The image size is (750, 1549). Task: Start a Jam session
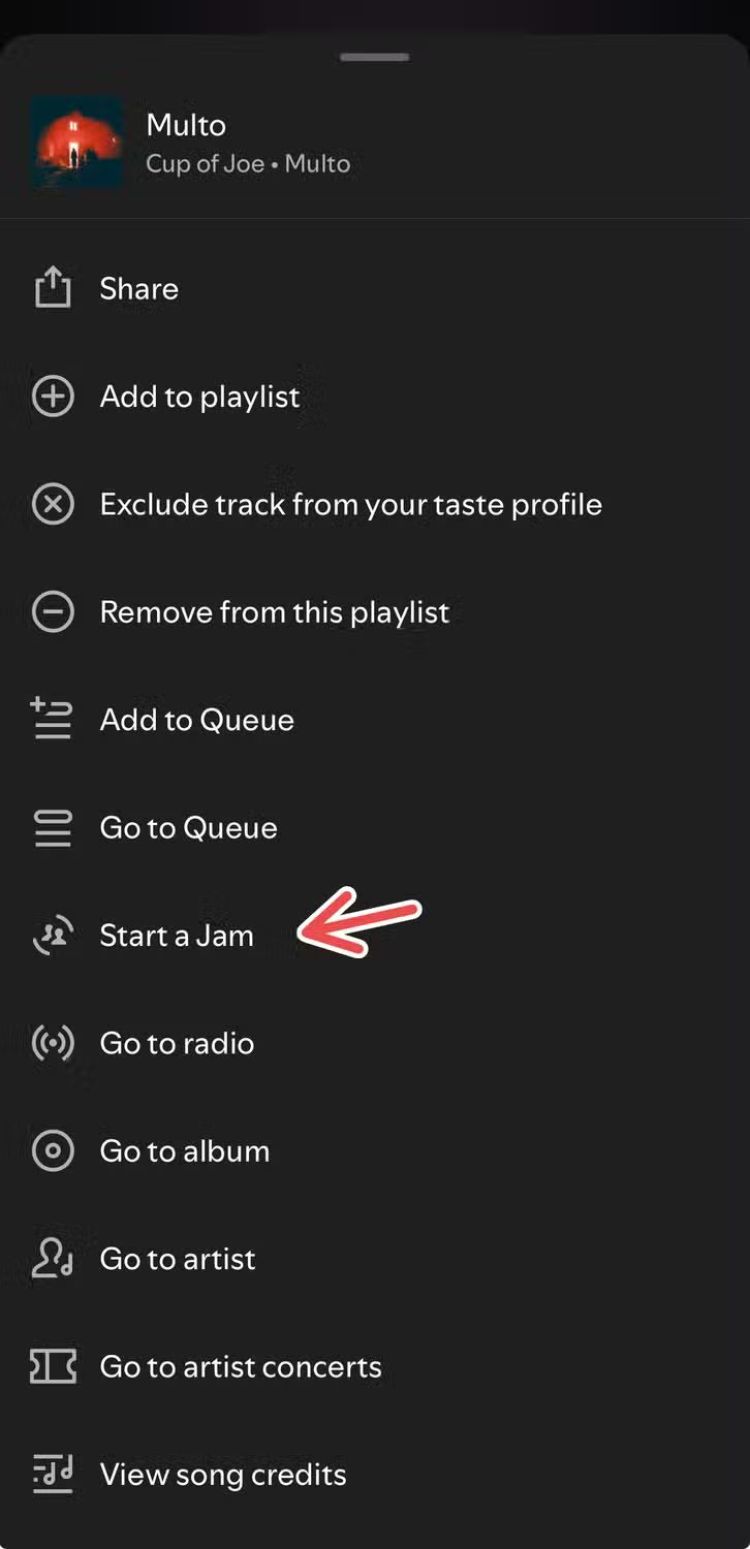click(x=176, y=936)
